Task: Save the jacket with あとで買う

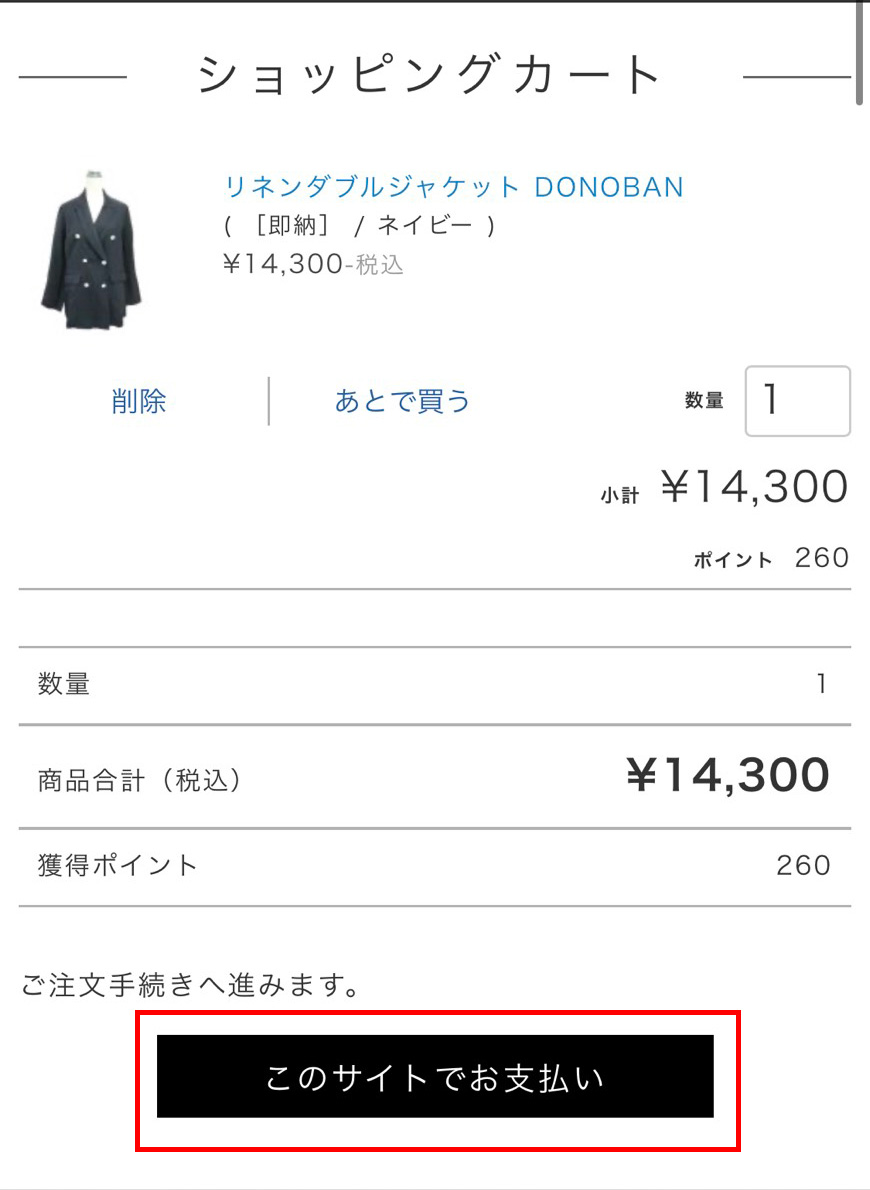Action: 402,401
